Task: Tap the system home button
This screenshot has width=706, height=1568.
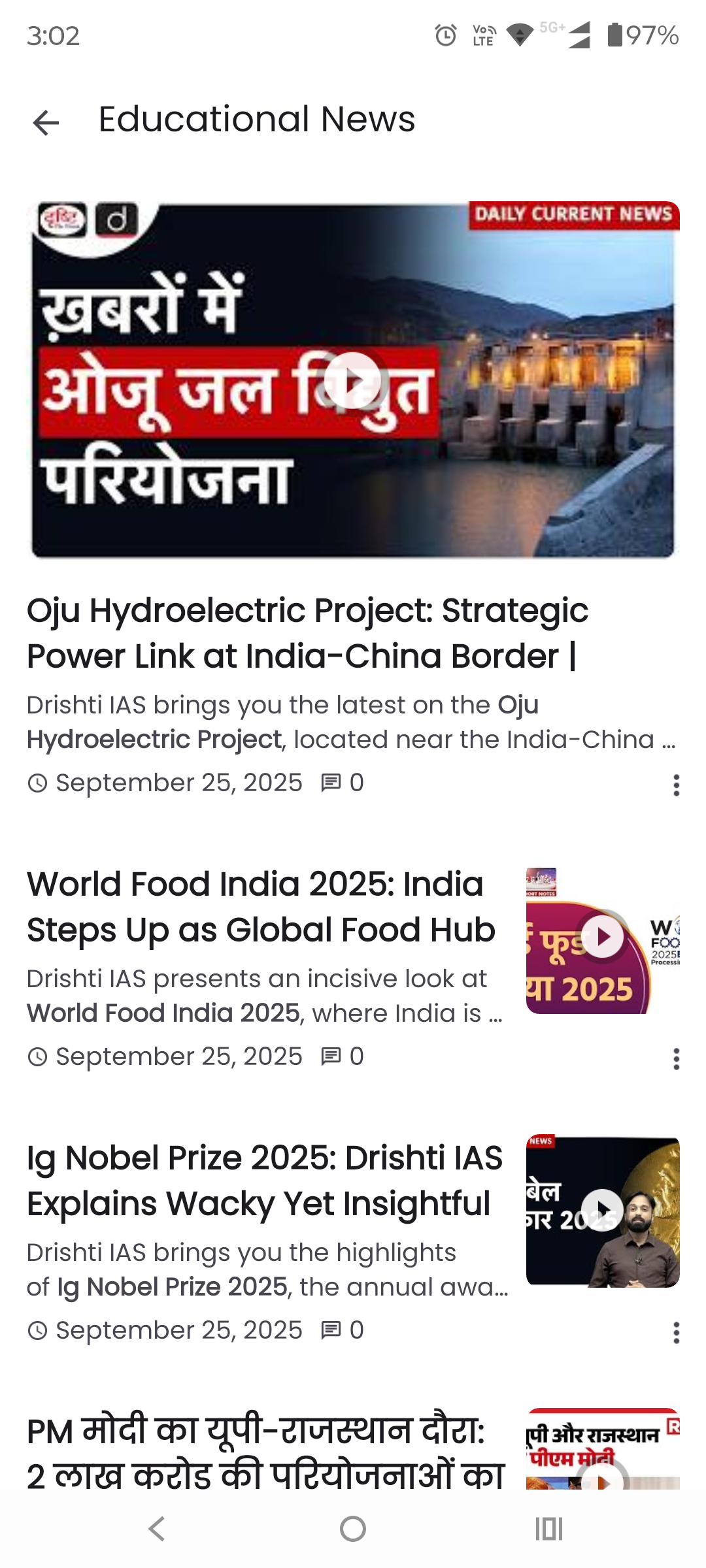Action: point(353,1529)
